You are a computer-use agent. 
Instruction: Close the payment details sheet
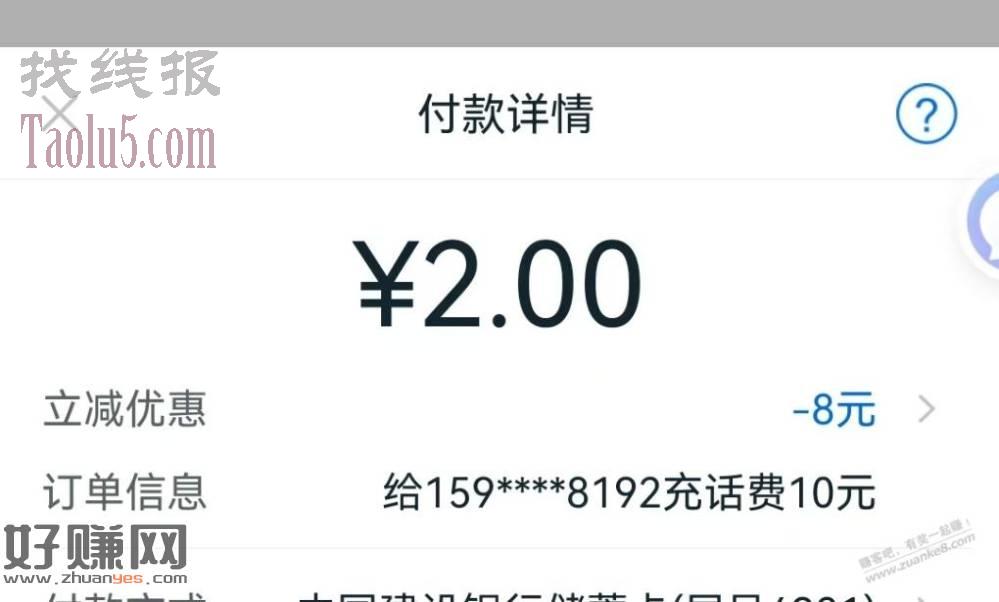[62, 111]
